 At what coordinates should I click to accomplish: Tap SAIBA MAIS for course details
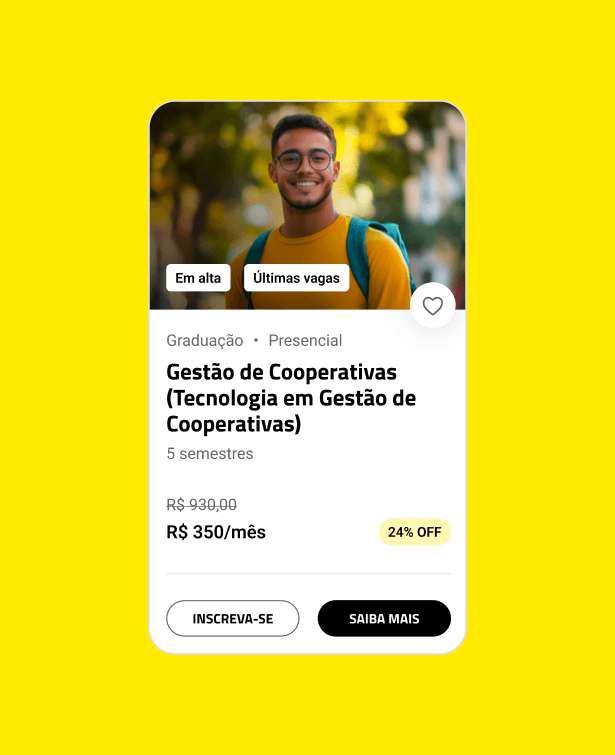pos(384,618)
